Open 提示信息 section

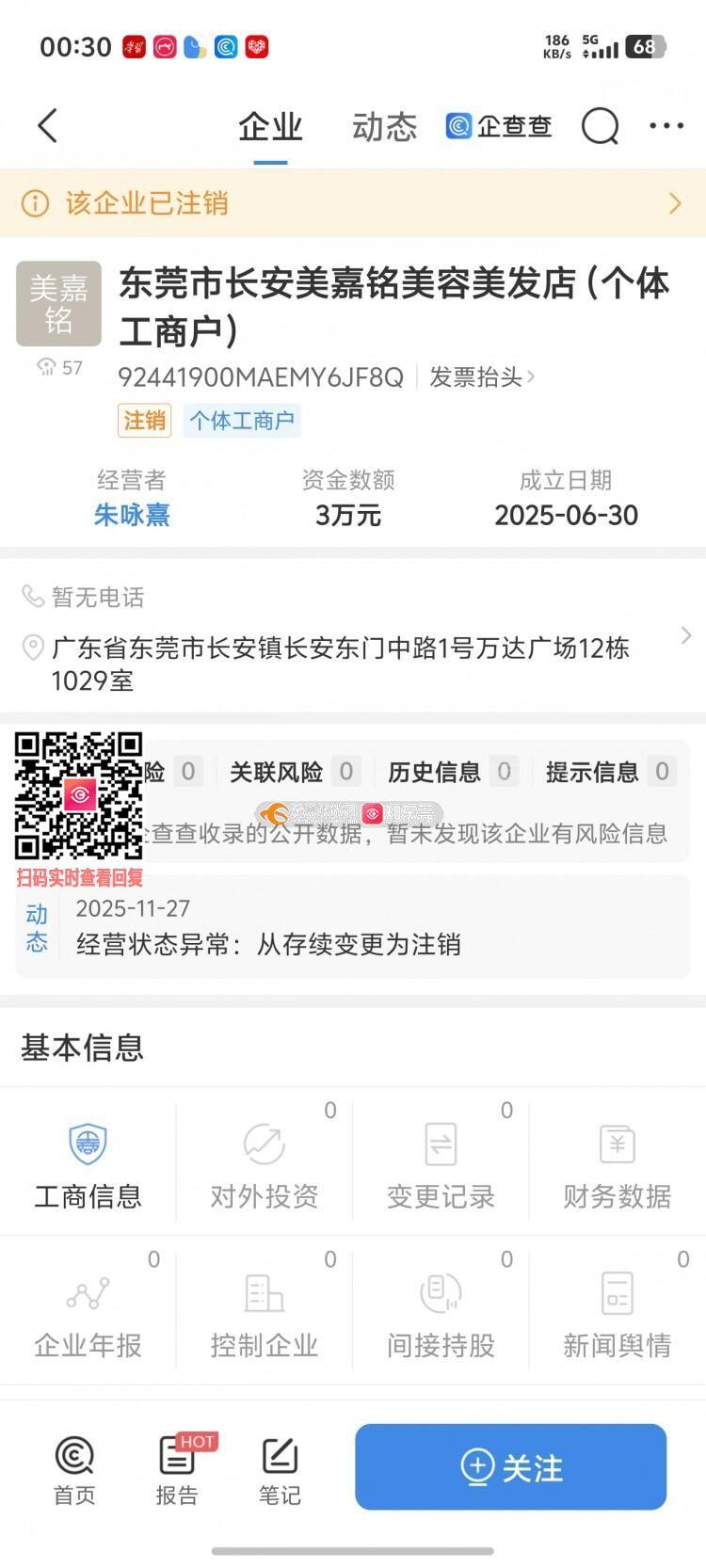pos(608,773)
